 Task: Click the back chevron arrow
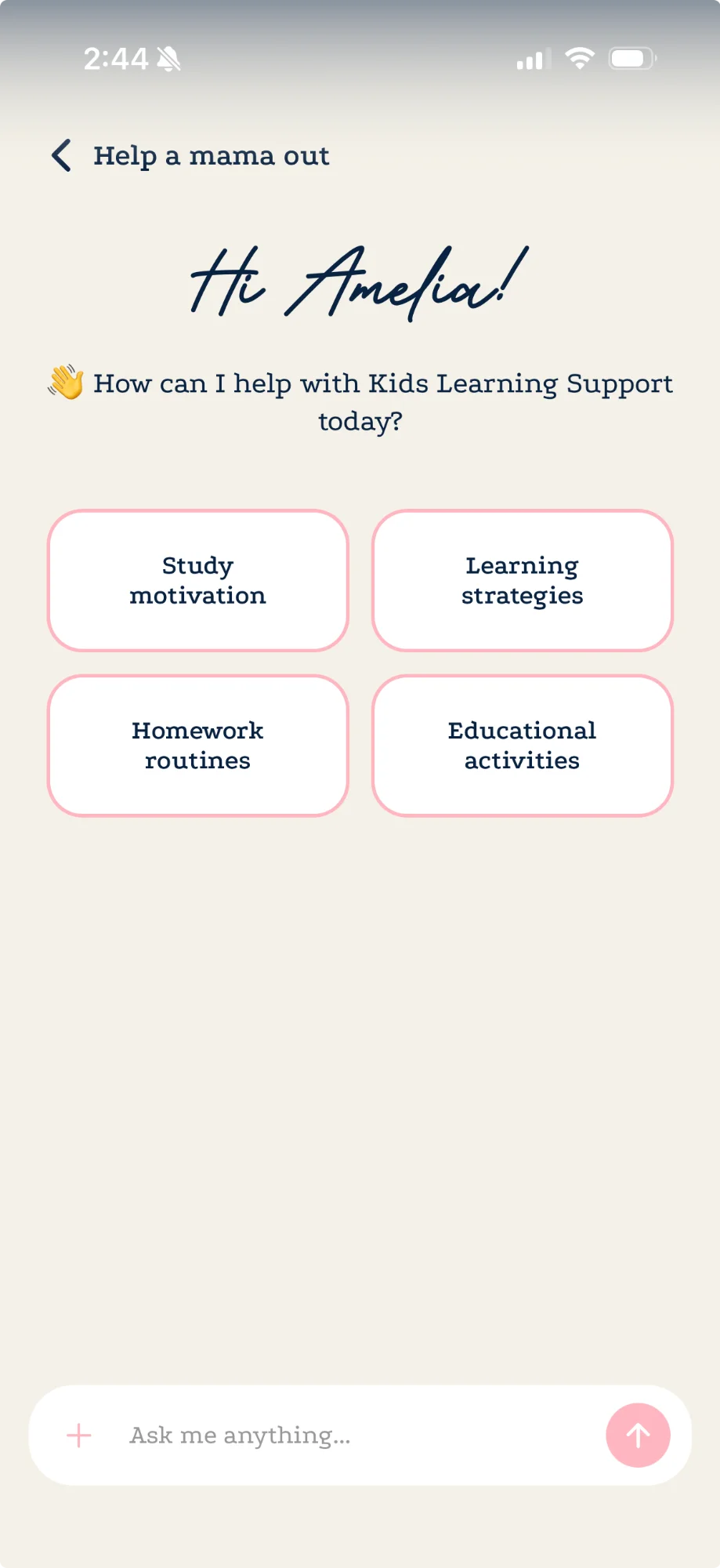click(x=62, y=155)
